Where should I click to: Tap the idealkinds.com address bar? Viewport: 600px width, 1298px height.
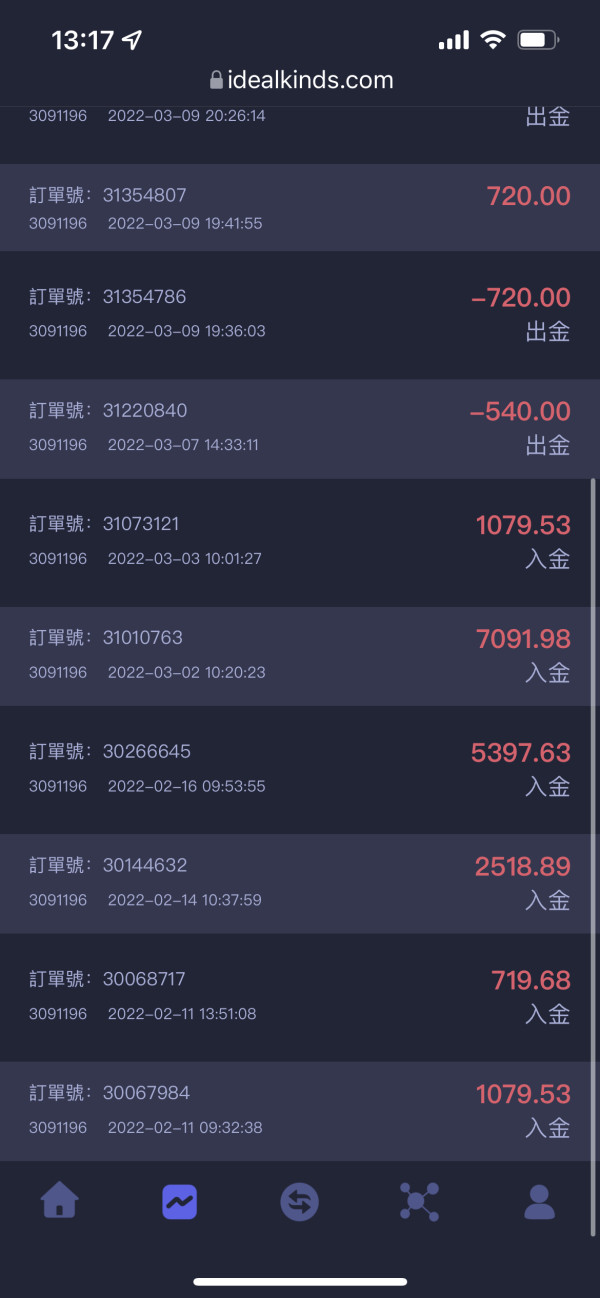300,80
